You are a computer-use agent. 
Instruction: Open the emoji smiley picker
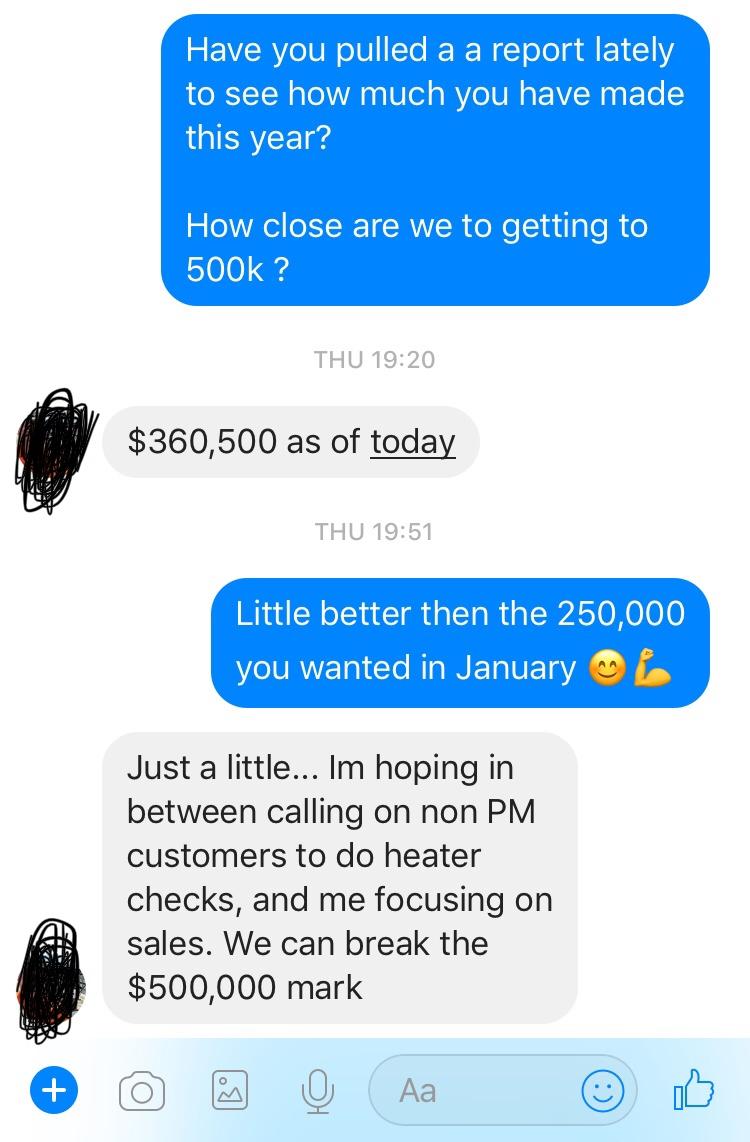pos(602,1091)
